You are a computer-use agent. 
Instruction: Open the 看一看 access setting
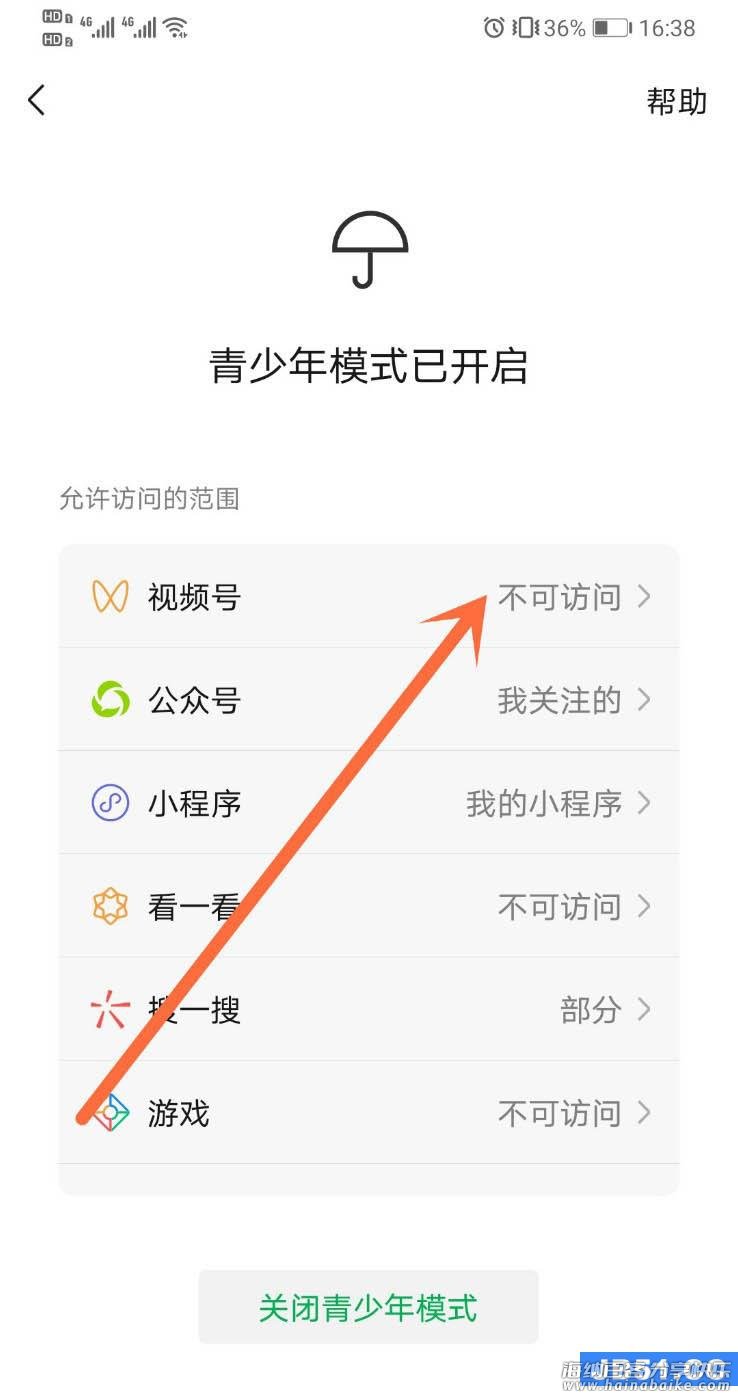[x=368, y=907]
